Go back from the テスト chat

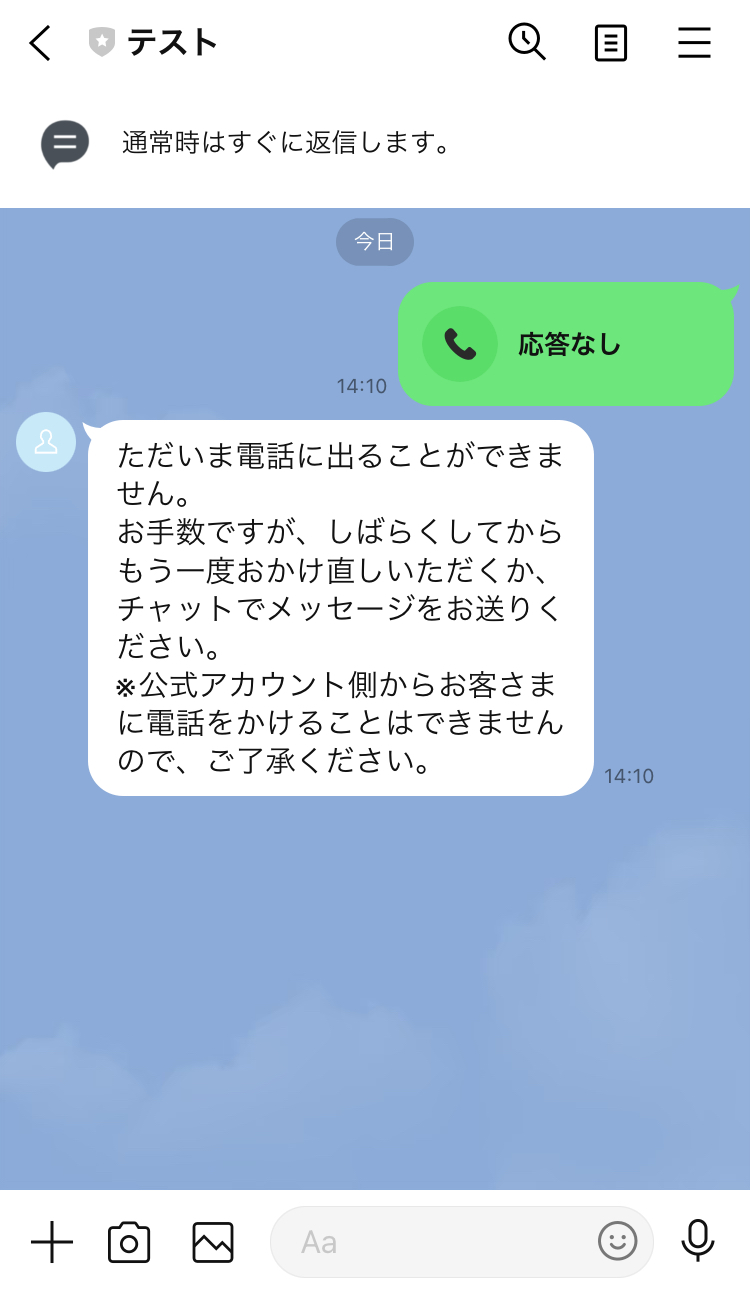pos(40,43)
